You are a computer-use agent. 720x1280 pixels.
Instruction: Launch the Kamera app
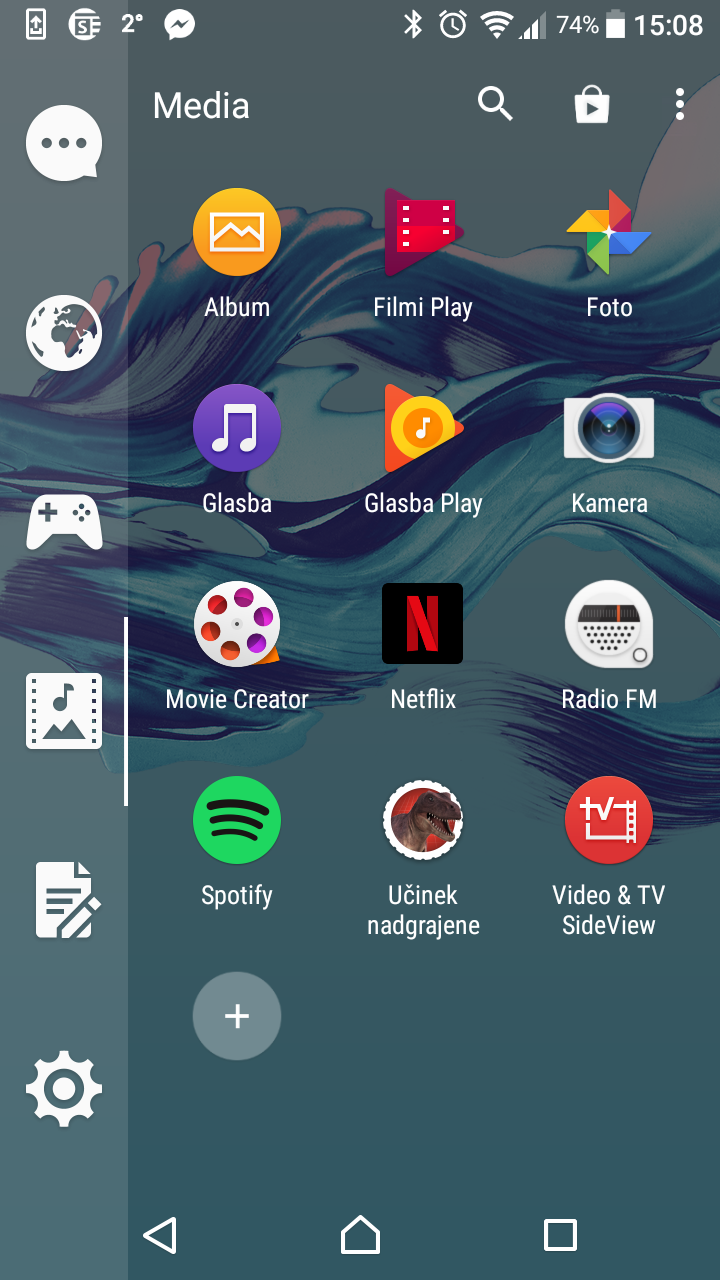pos(609,429)
